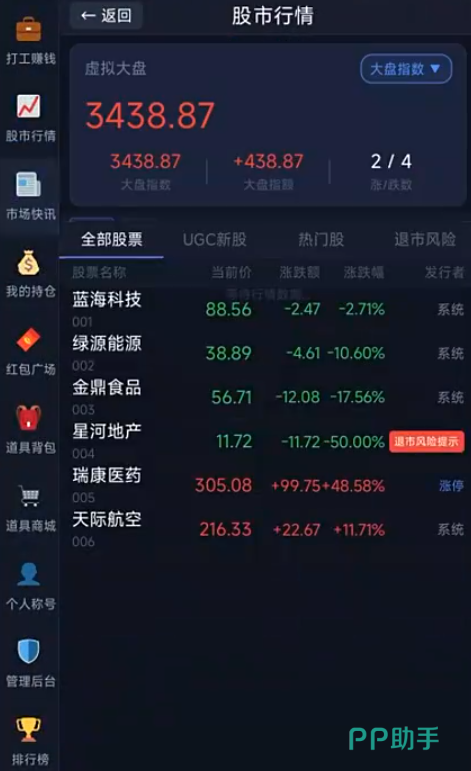Go to 红包广场
471x771 pixels.
coord(29,352)
